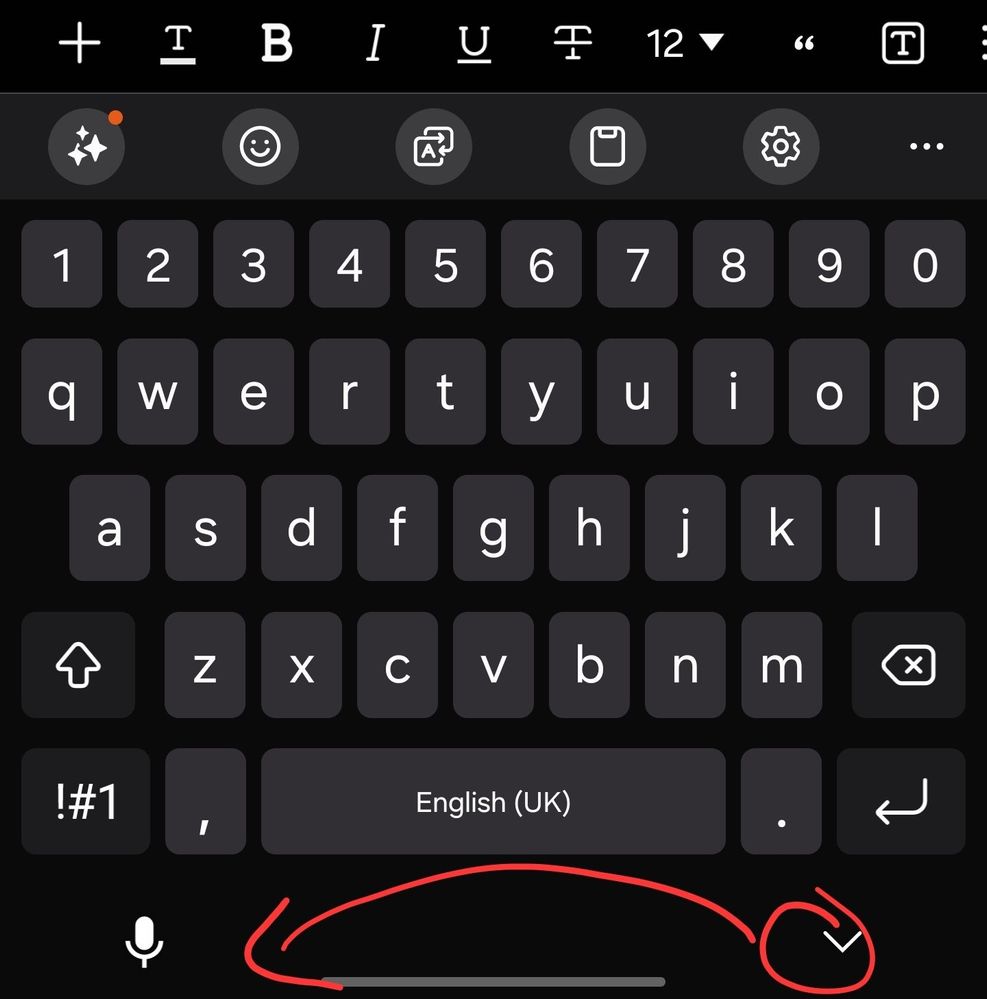Start voice input with the microphone
The height and width of the screenshot is (999, 987).
145,941
